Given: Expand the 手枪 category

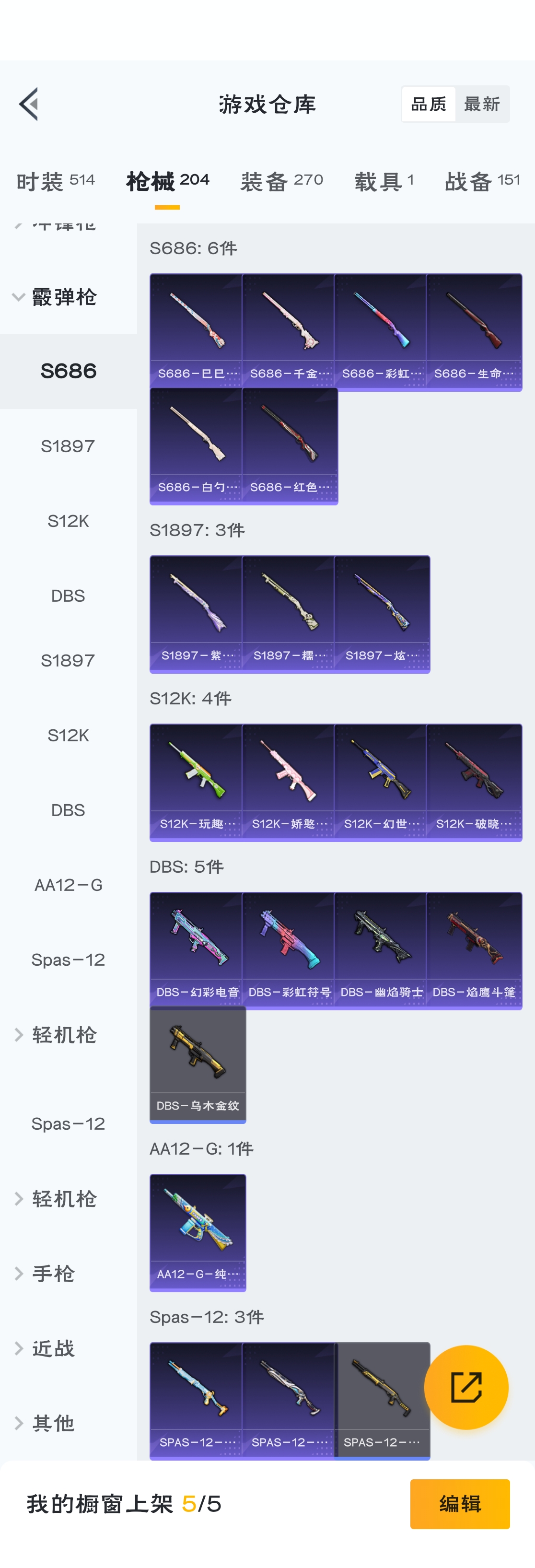Looking at the screenshot, I should (x=53, y=1274).
